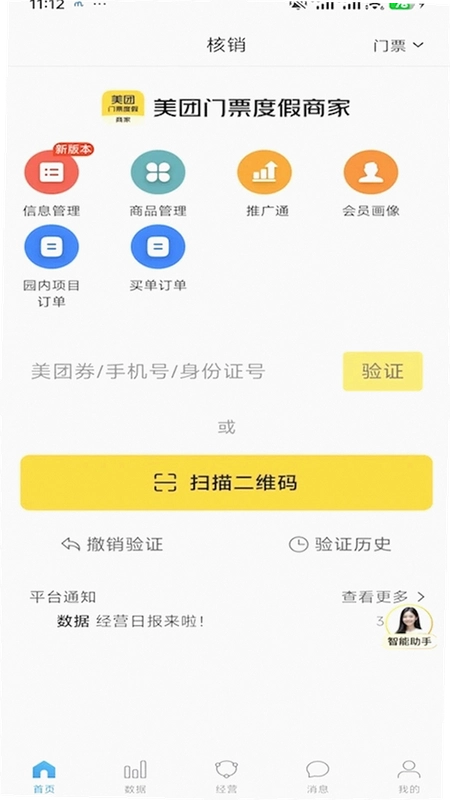Open 园内项目订单
This screenshot has width=450, height=800.
(x=52, y=266)
